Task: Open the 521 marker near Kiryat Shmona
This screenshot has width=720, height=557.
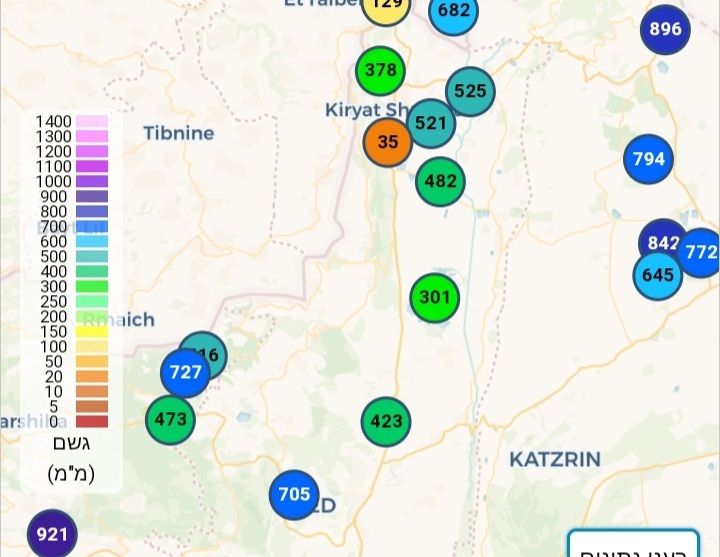Action: tap(432, 123)
